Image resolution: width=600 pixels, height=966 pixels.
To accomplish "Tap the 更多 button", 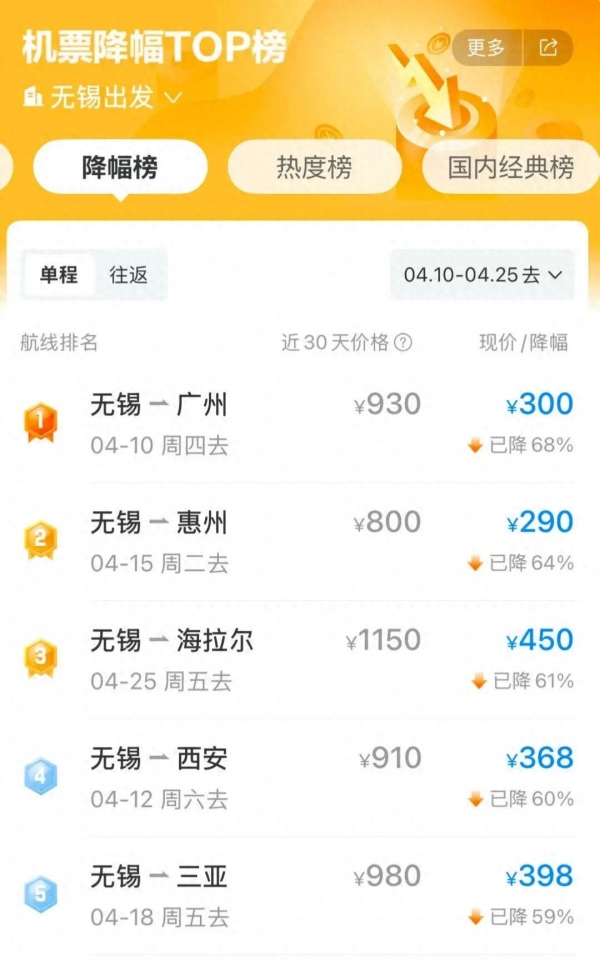I will (487, 47).
